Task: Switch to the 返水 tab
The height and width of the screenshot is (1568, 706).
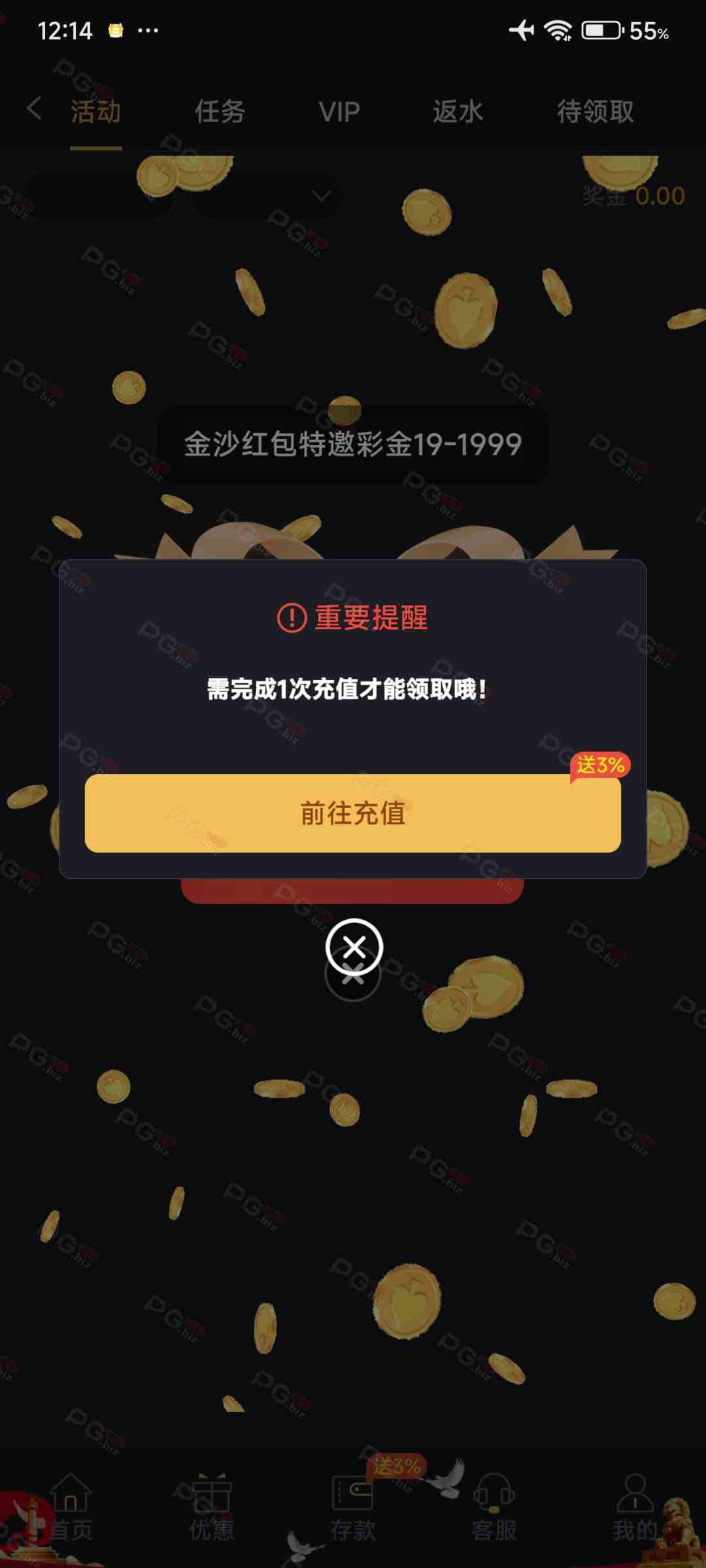Action: point(458,112)
